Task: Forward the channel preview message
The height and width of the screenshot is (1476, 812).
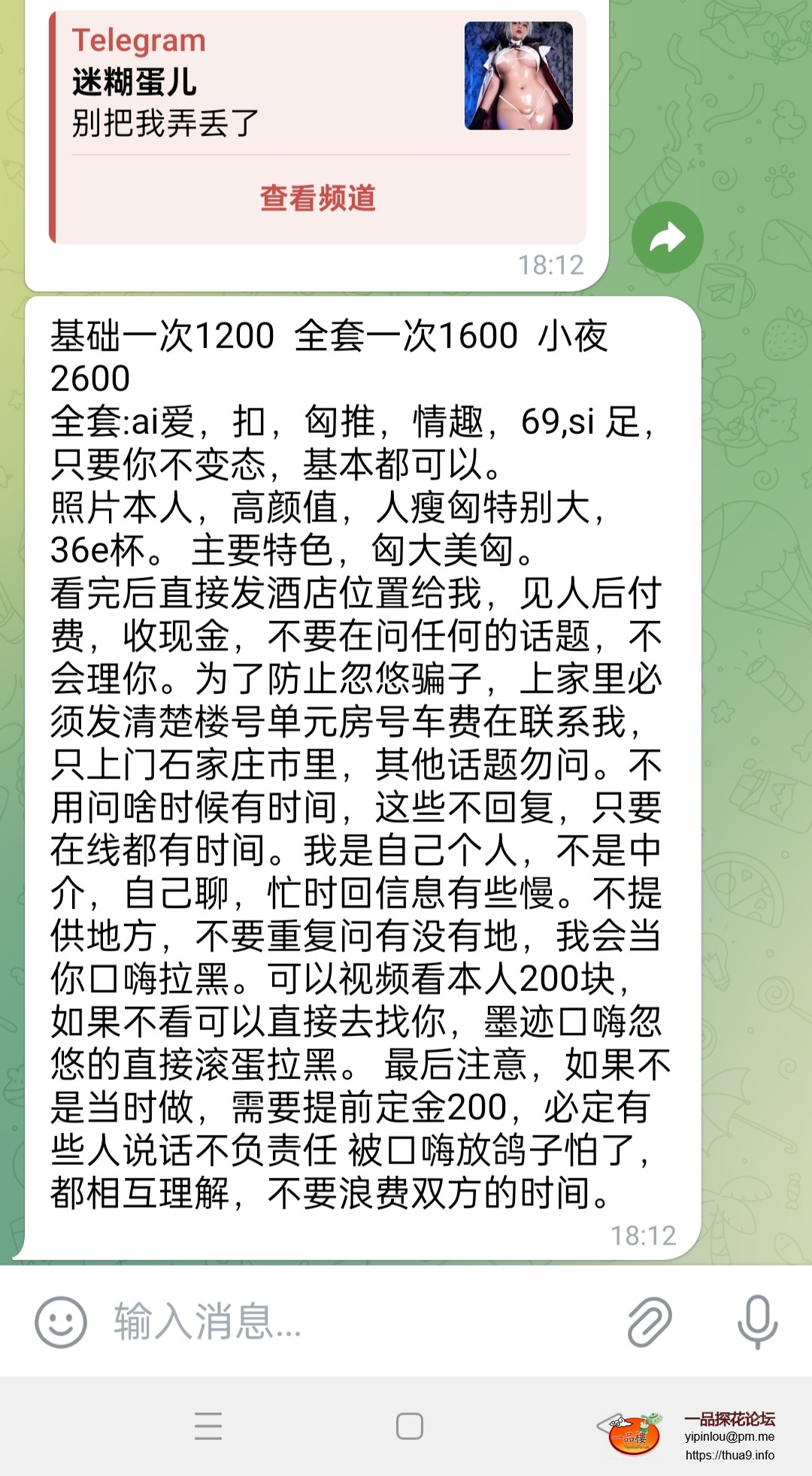Action: point(667,238)
